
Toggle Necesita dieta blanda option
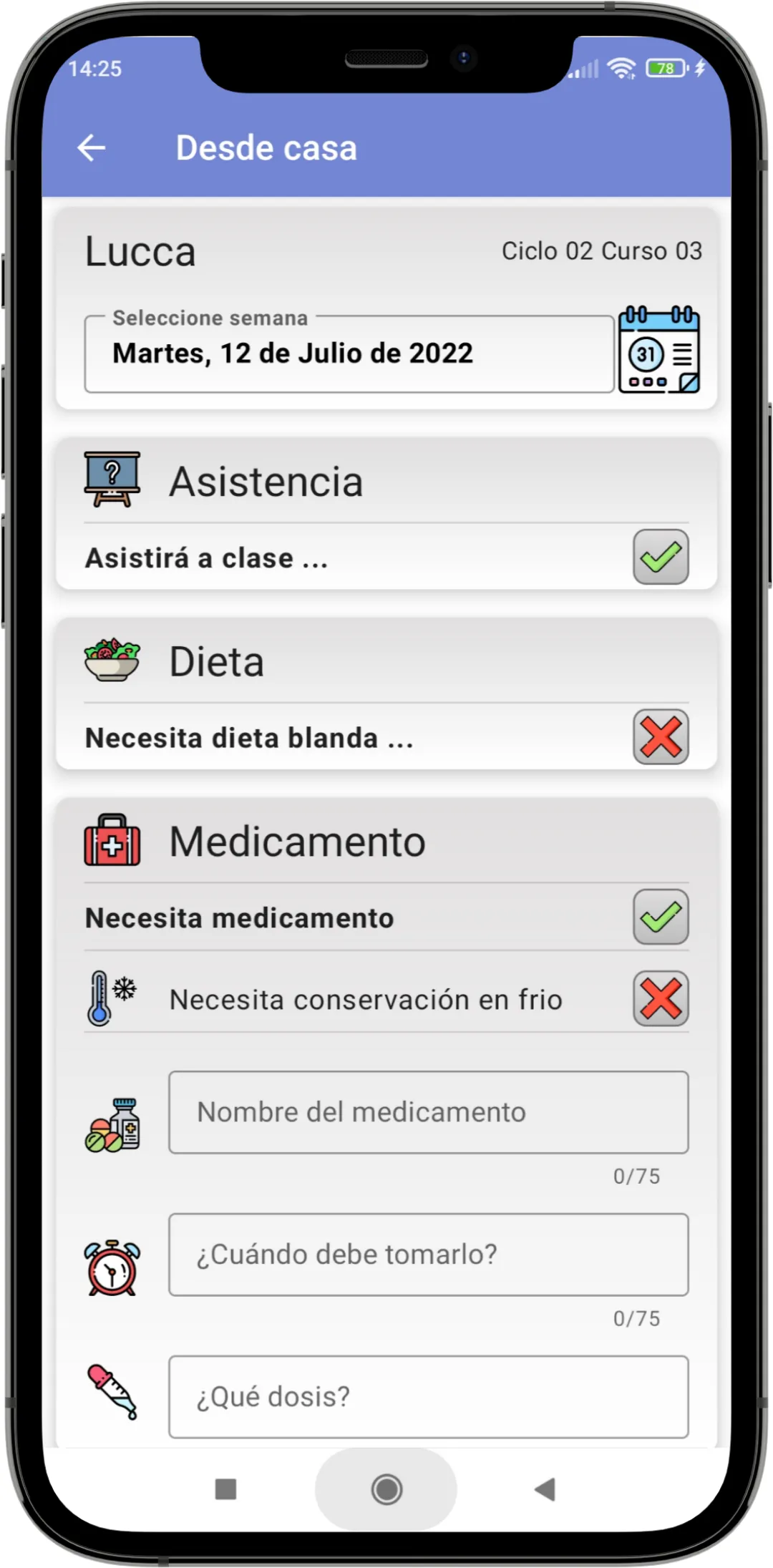click(x=660, y=737)
